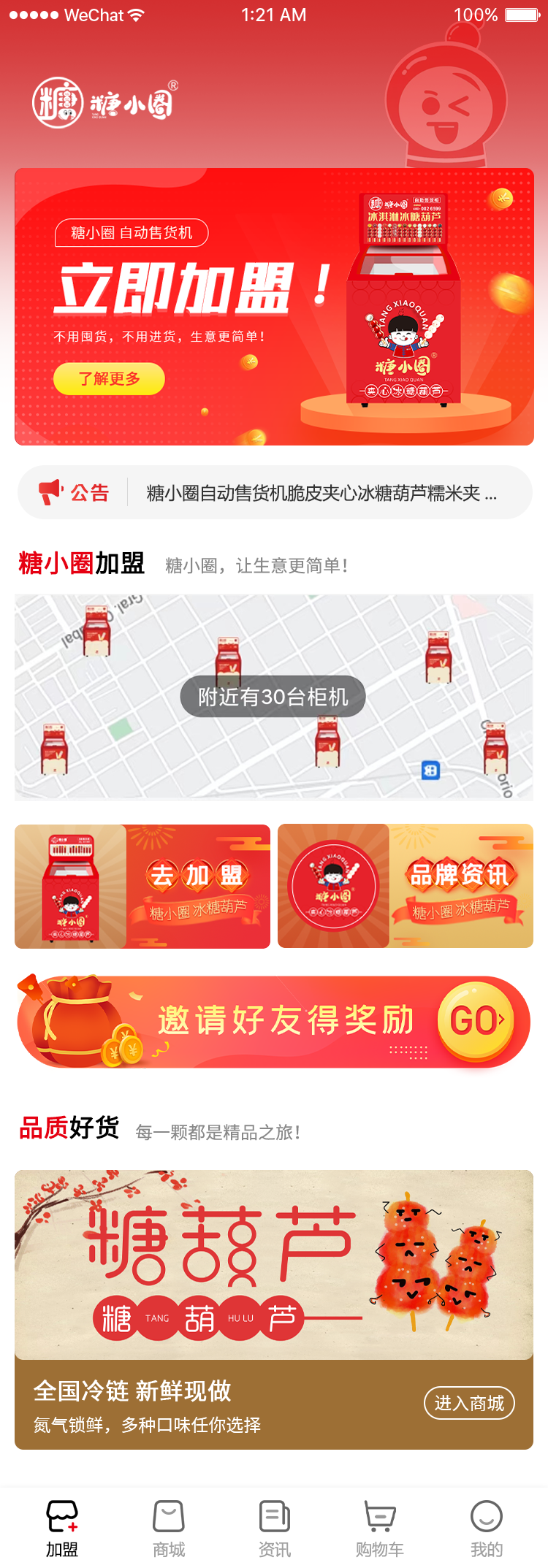Screen dimensions: 548x1568
Task: Open the 糖葫芦 product banner
Action: [274, 1264]
